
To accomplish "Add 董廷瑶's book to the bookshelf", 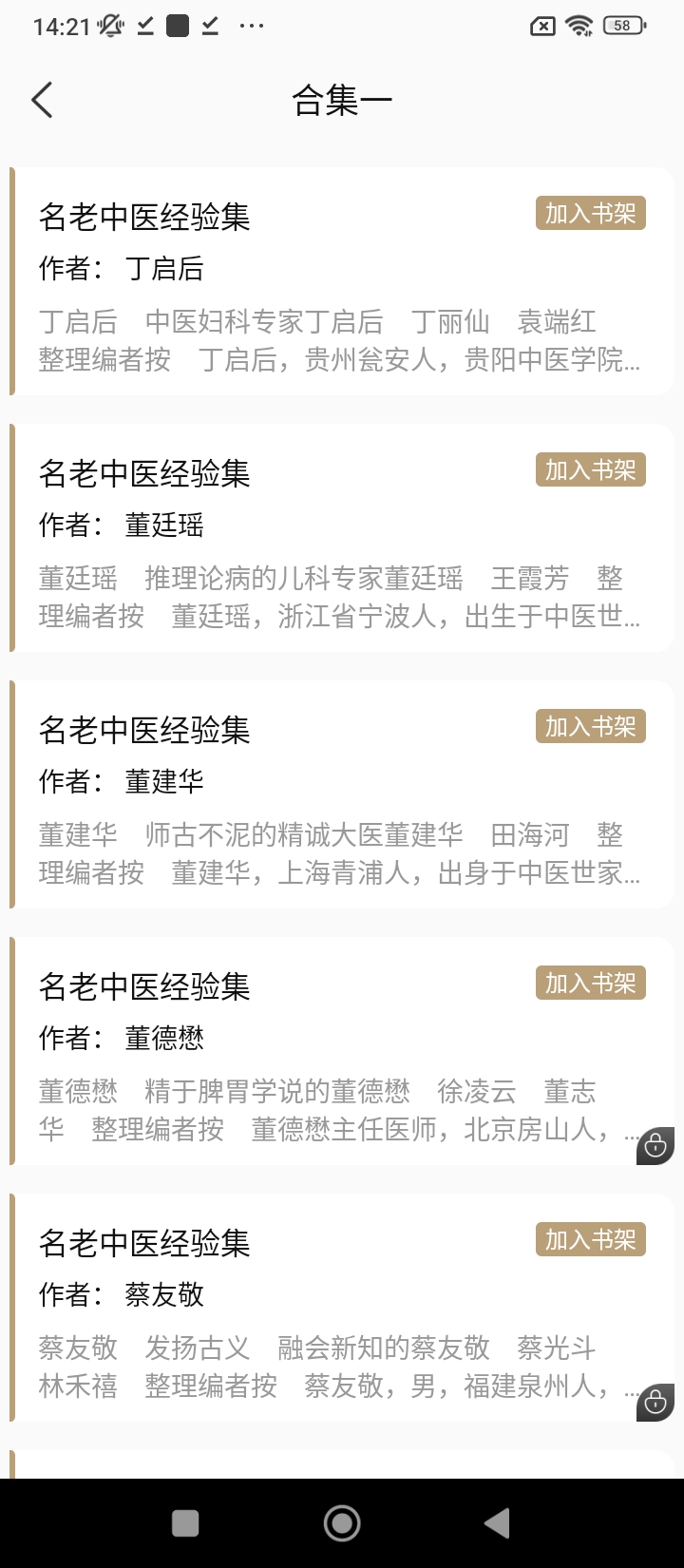I will 590,470.
